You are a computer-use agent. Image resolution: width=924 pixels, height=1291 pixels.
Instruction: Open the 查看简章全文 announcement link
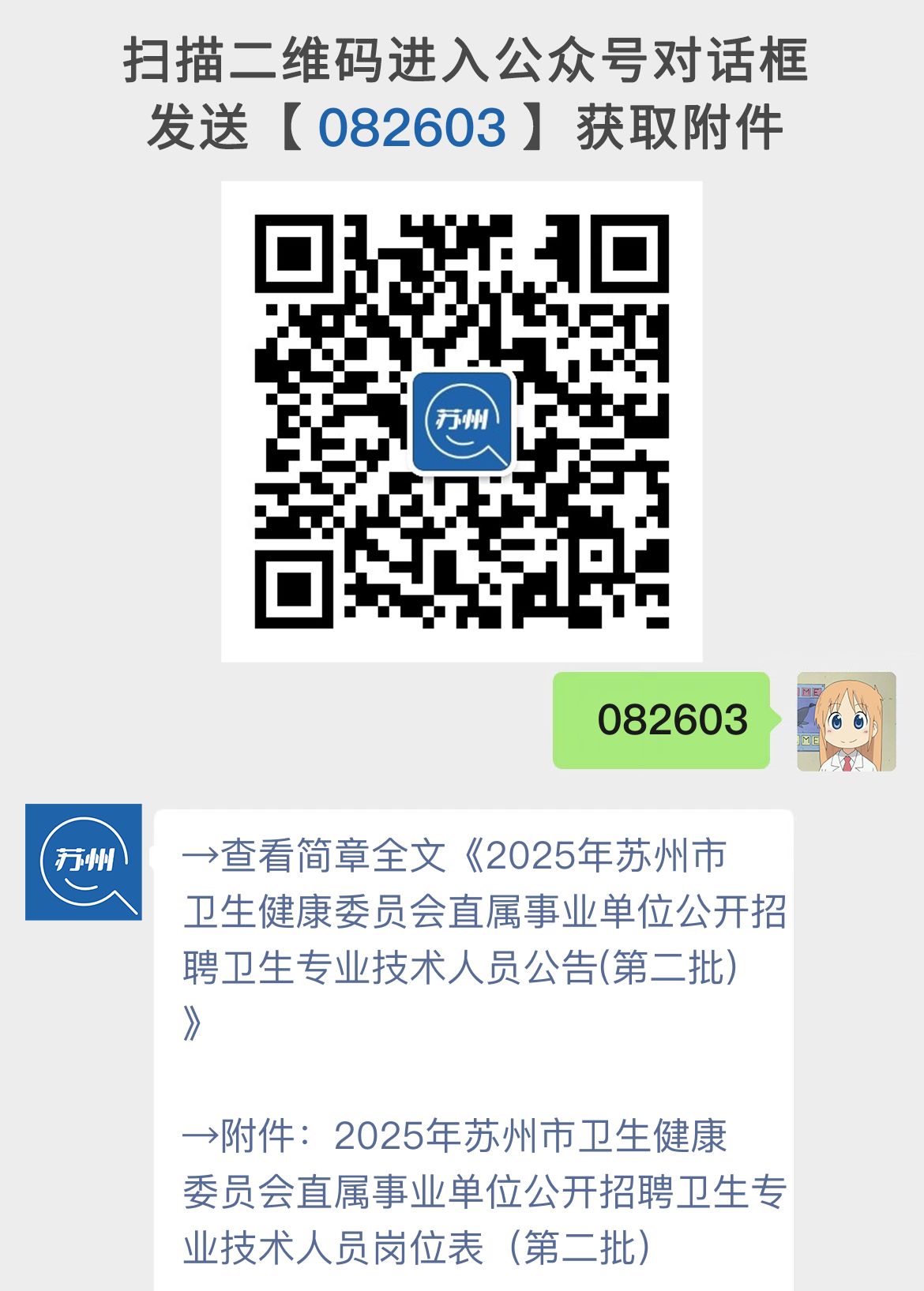[454, 908]
